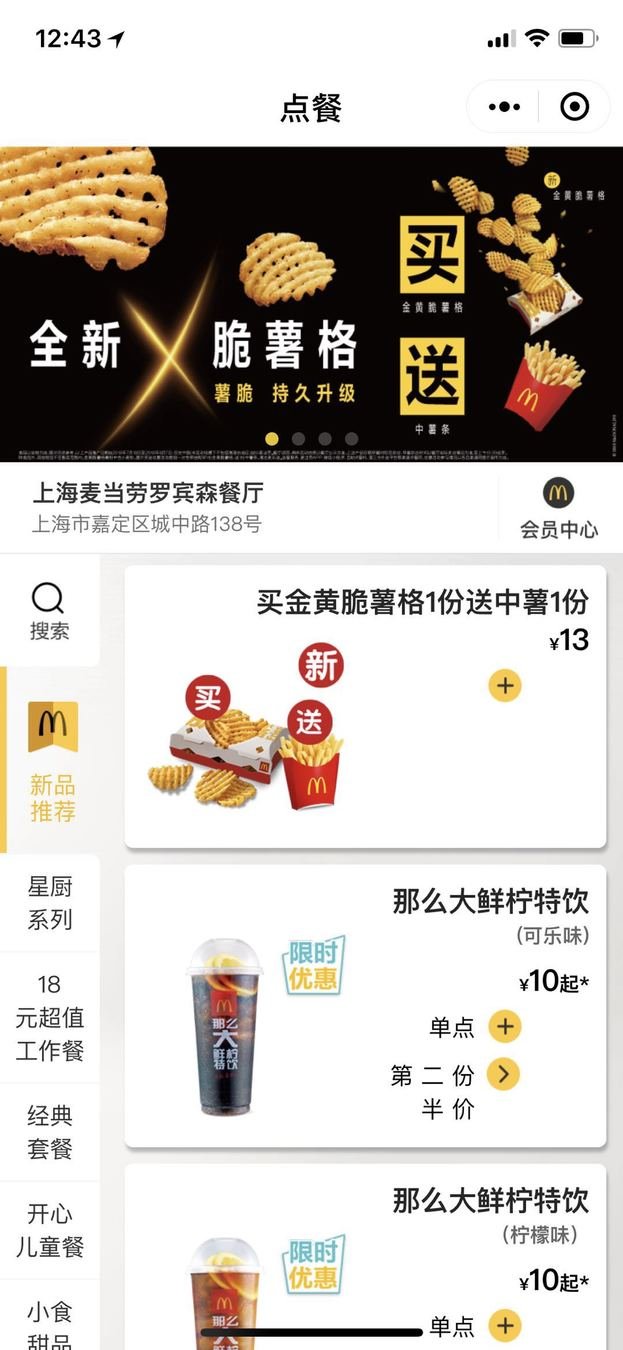Open the mini program more options menu
The image size is (623, 1350).
(x=504, y=107)
